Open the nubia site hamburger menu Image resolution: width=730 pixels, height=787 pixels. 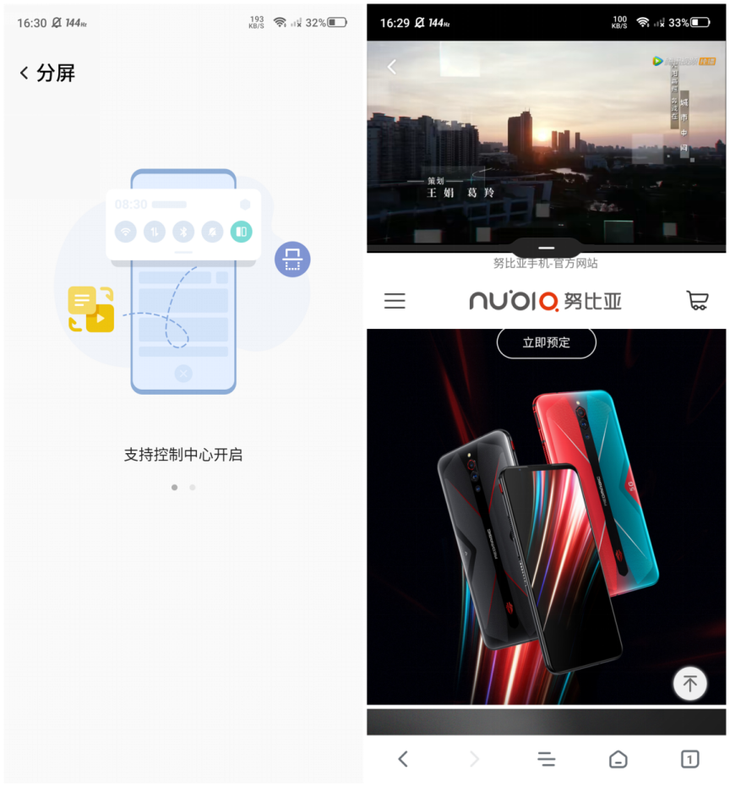pos(395,301)
